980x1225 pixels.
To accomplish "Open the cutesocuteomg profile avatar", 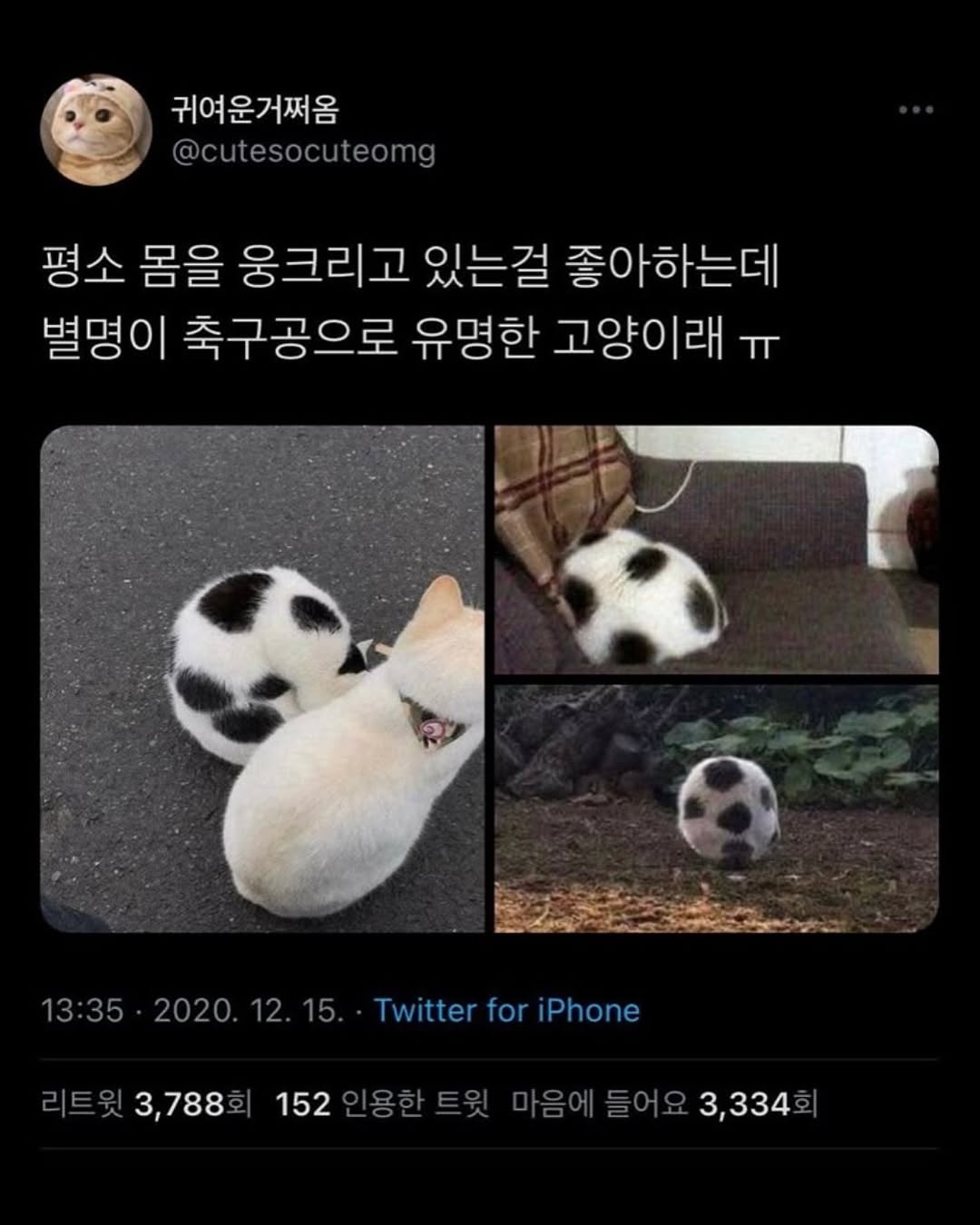I will [x=95, y=130].
